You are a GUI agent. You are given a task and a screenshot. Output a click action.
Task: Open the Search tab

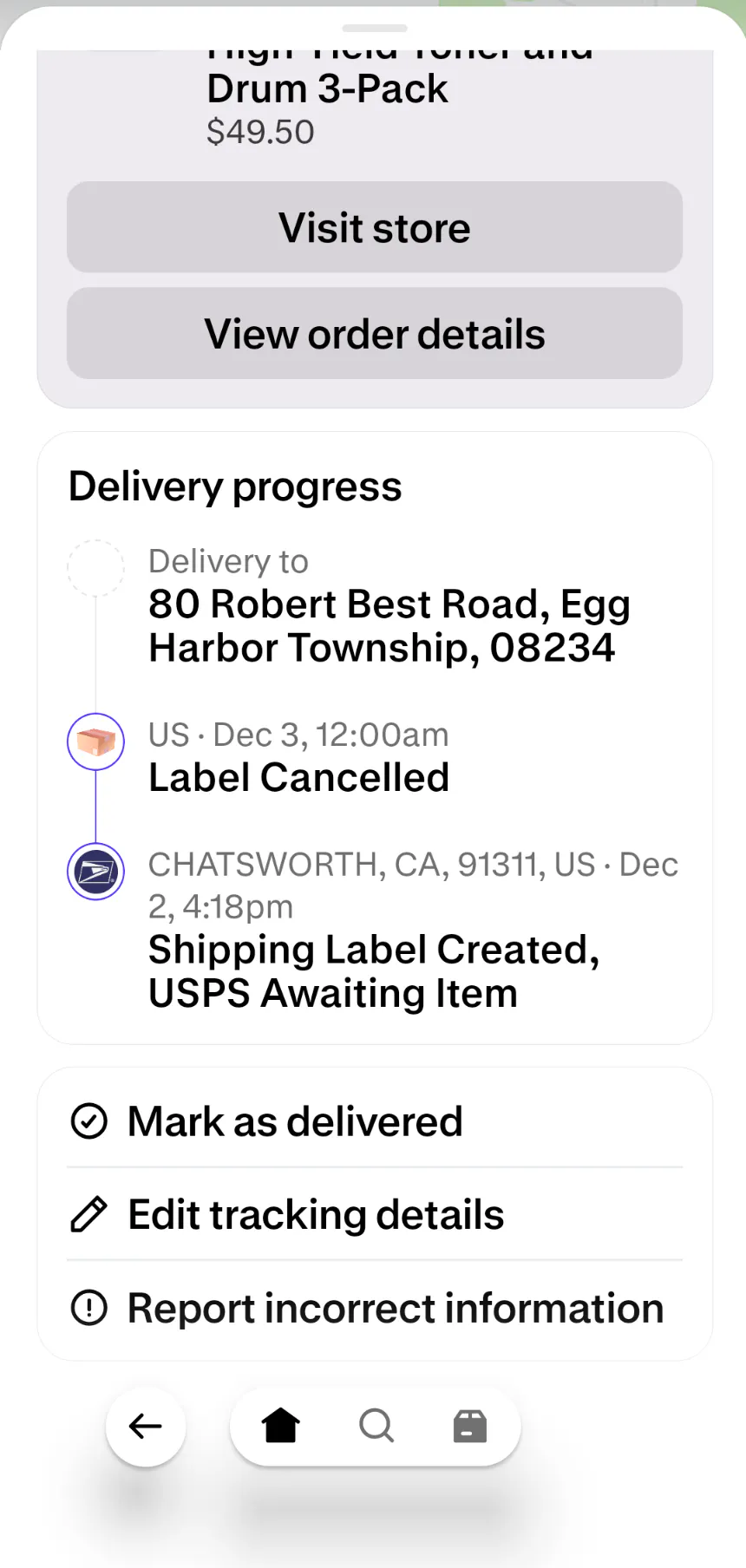pyautogui.click(x=376, y=1426)
